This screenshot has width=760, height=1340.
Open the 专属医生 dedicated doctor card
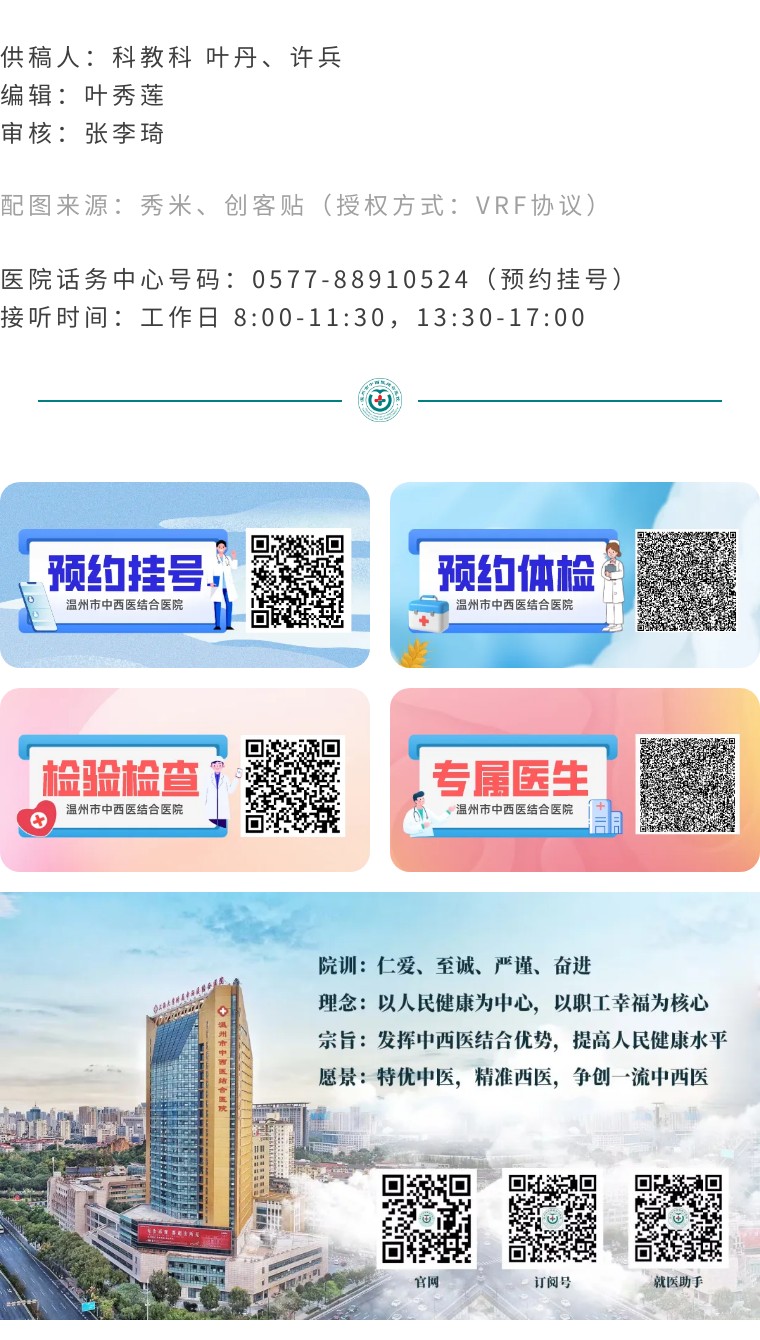[x=574, y=780]
